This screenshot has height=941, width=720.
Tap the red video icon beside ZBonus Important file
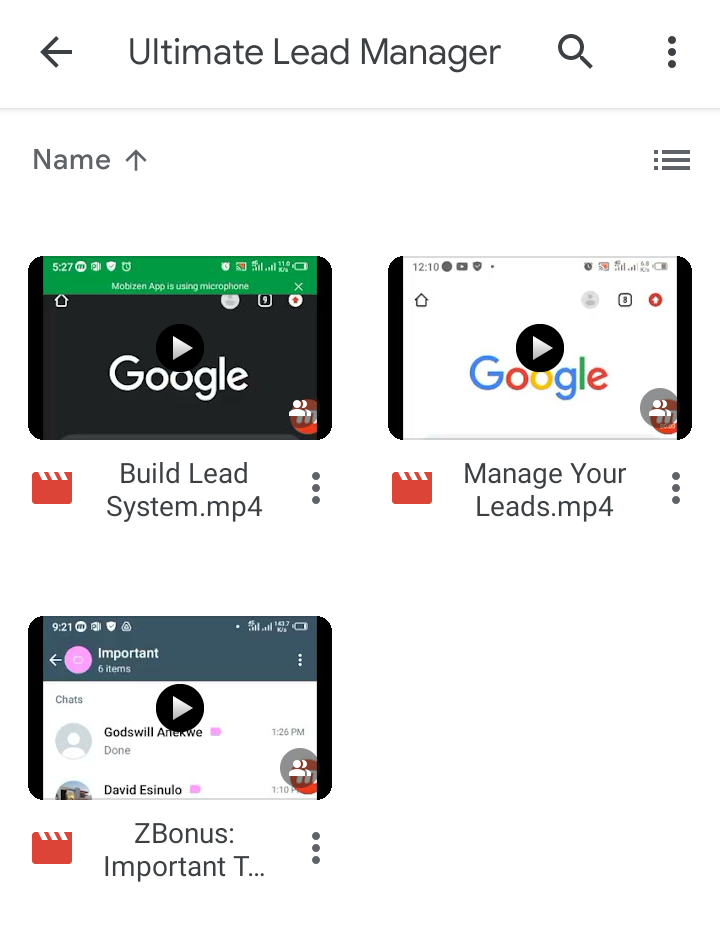[x=52, y=847]
